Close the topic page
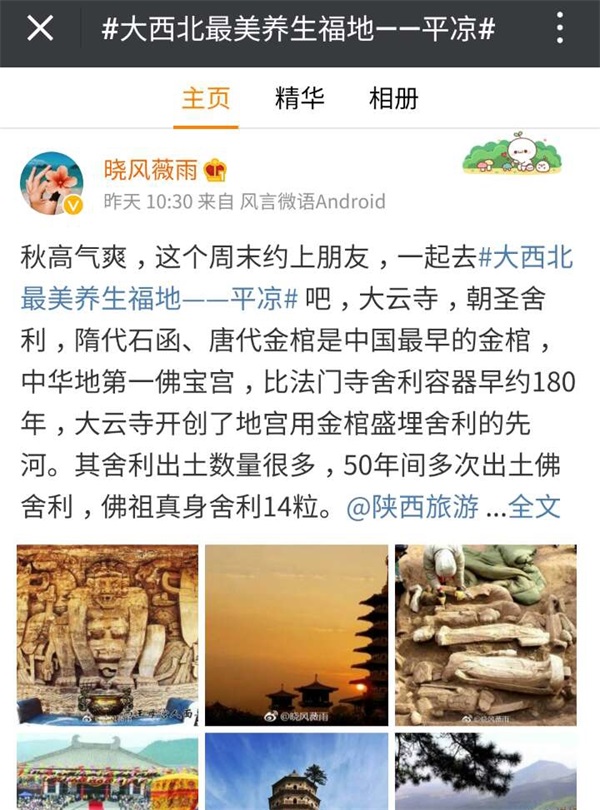 (x=40, y=28)
